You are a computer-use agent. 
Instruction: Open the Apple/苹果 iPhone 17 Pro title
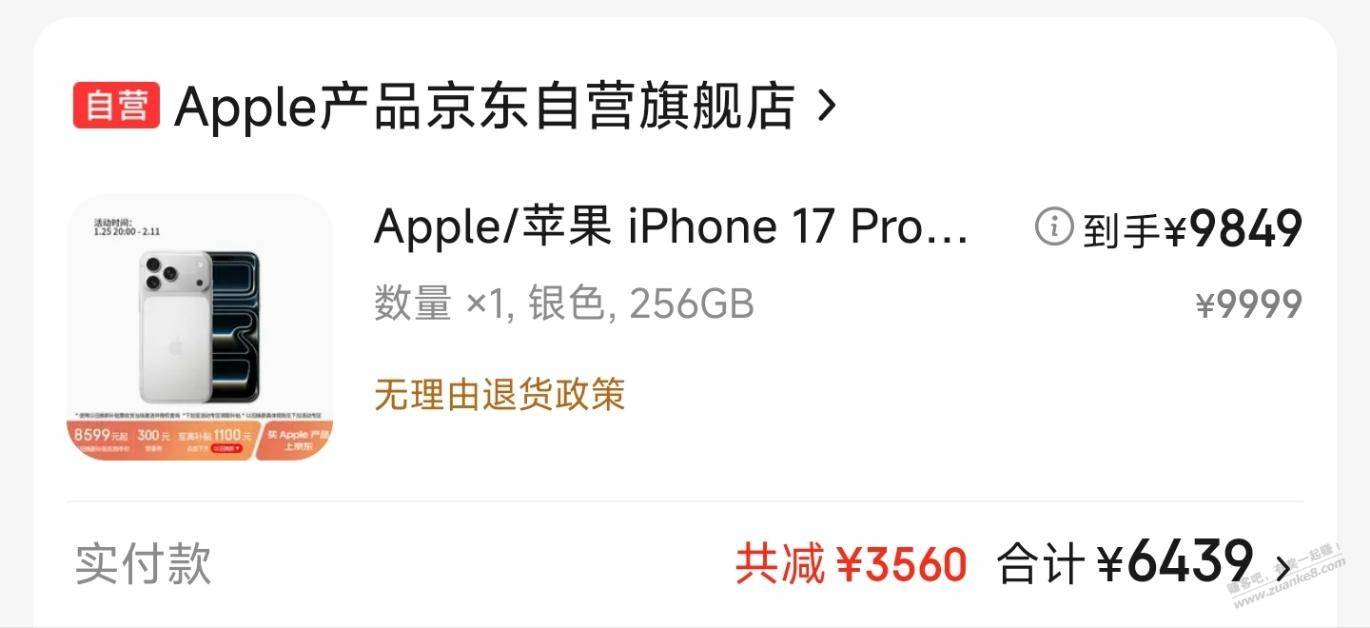point(670,228)
